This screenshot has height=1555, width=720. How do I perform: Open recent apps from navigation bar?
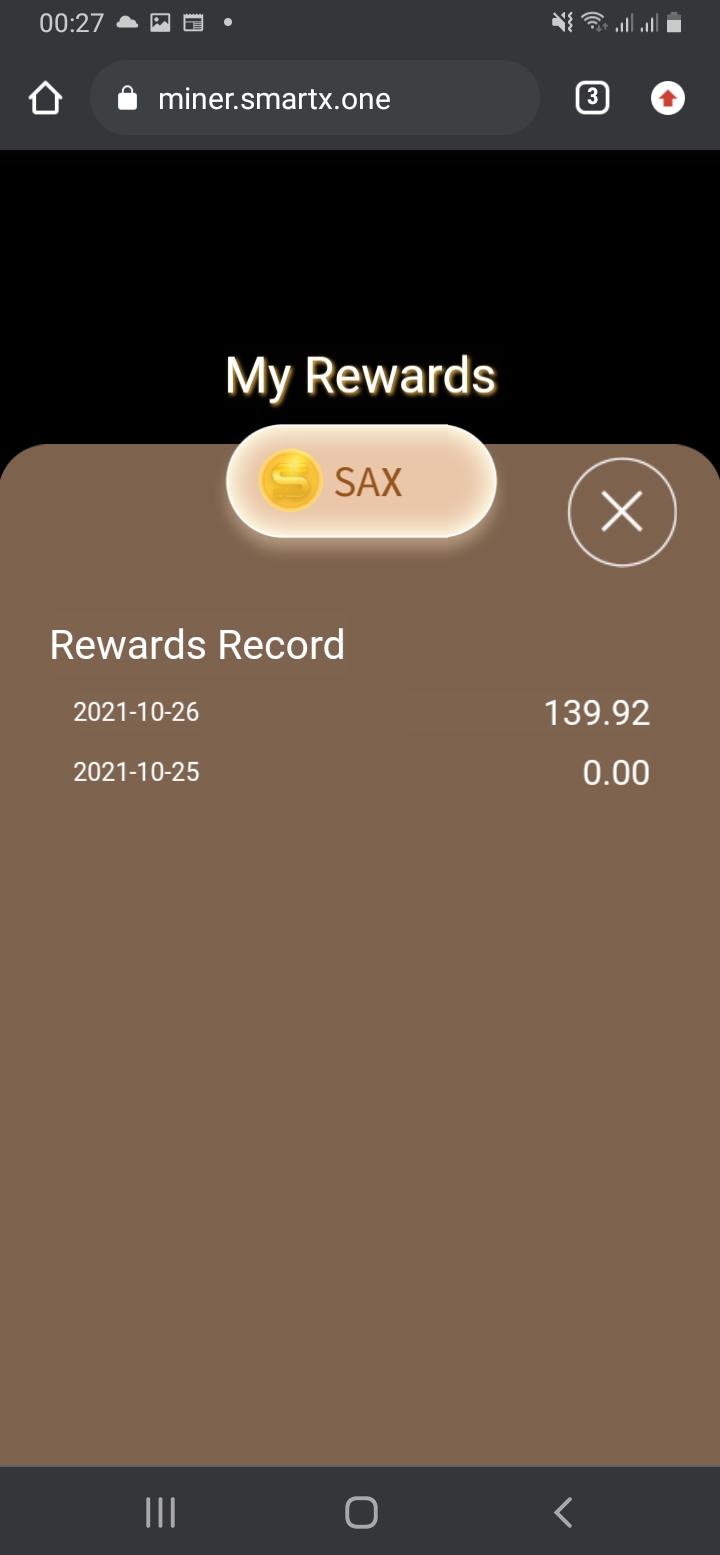[160, 1512]
